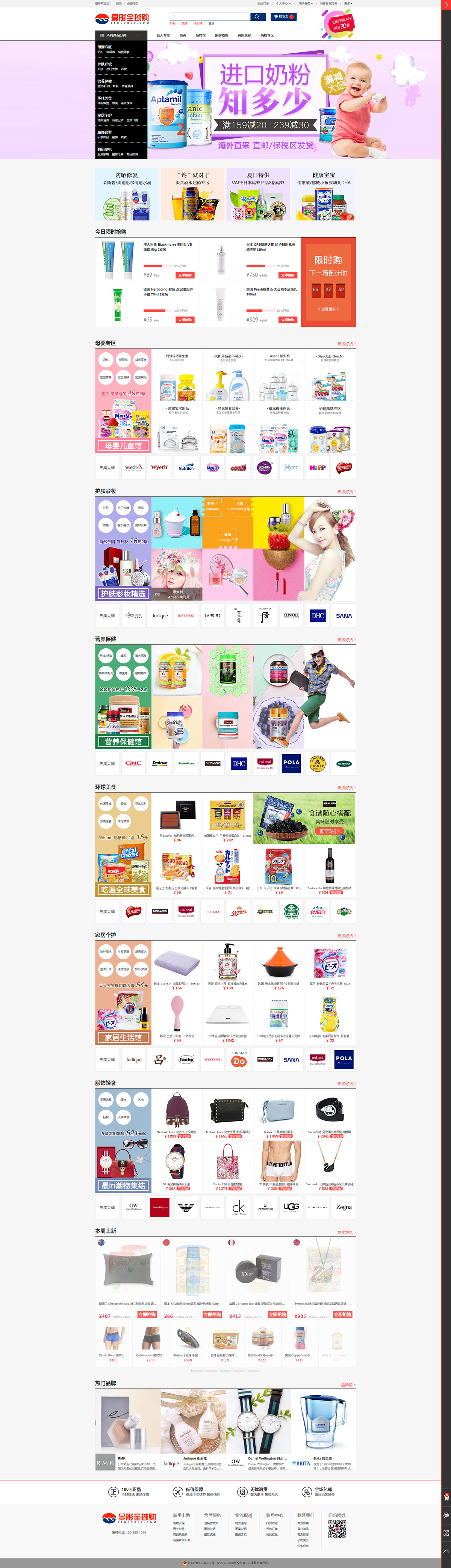Go to the 新人专享 tab
This screenshot has height=1568, width=451.
point(163,35)
